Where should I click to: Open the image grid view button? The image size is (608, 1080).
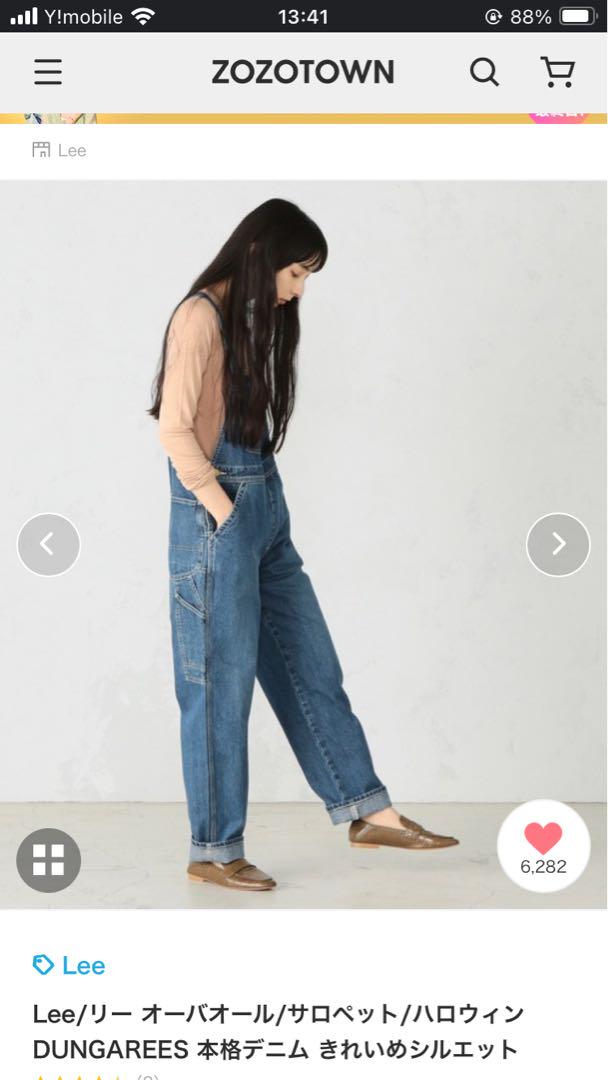[x=48, y=860]
